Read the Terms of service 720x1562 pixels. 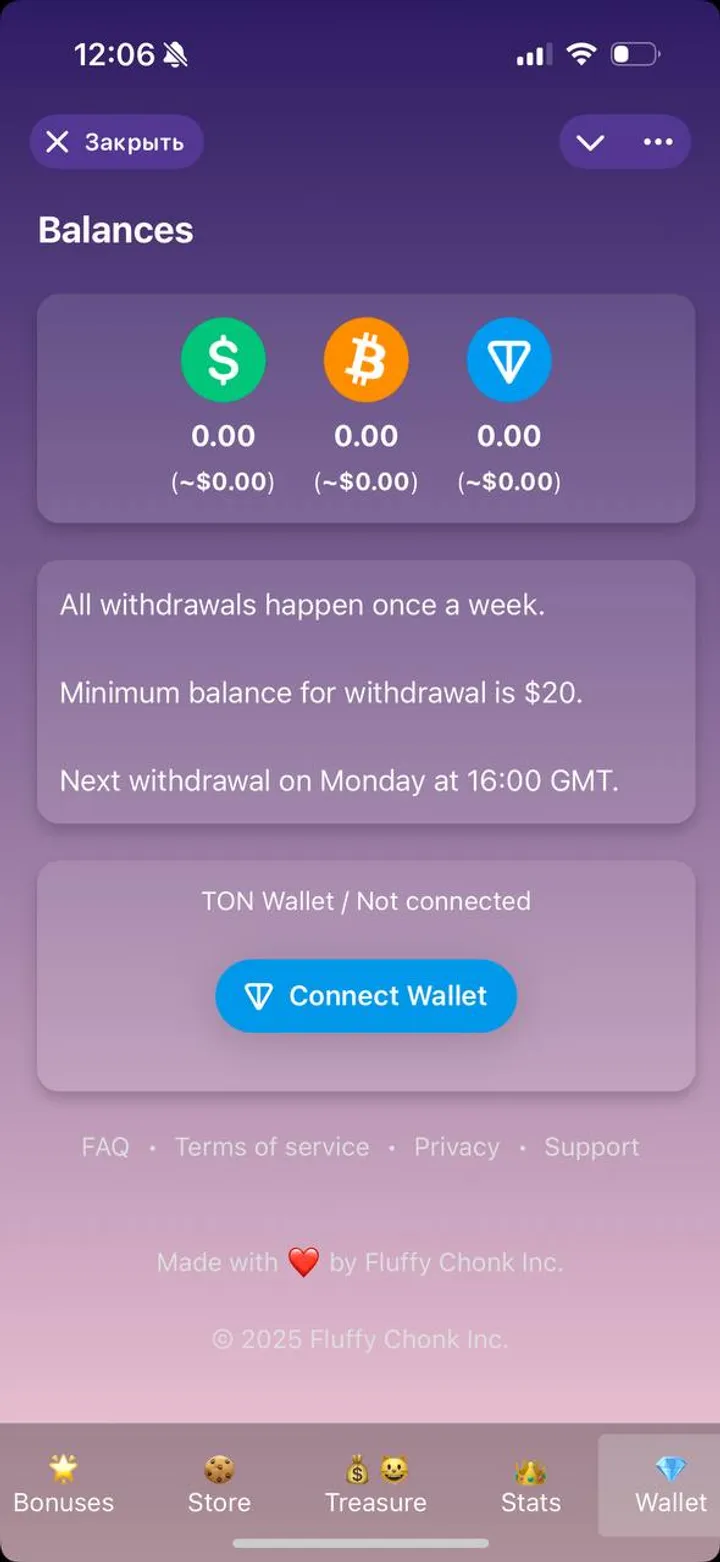pos(272,1147)
